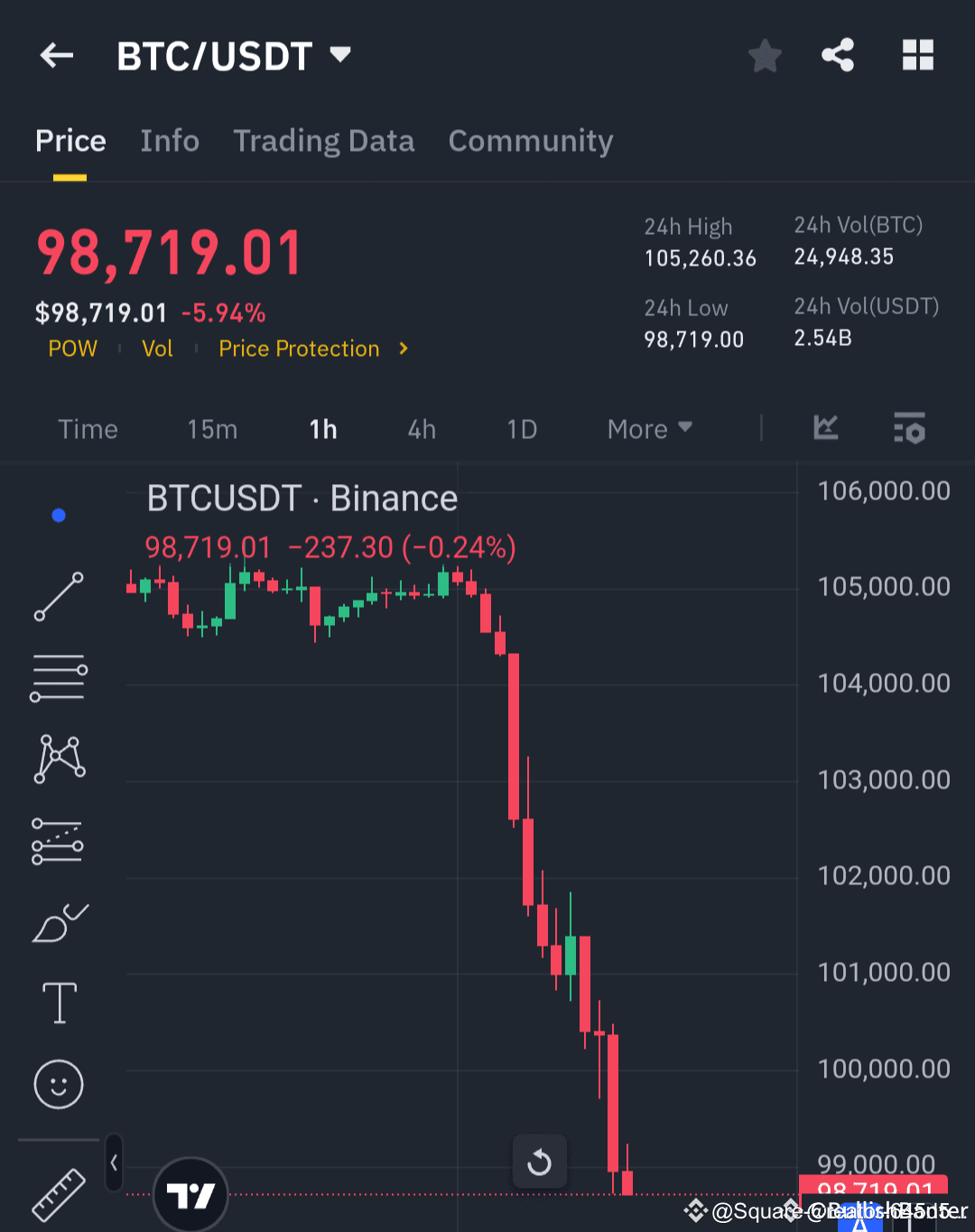Select the text annotation tool

click(x=59, y=1003)
